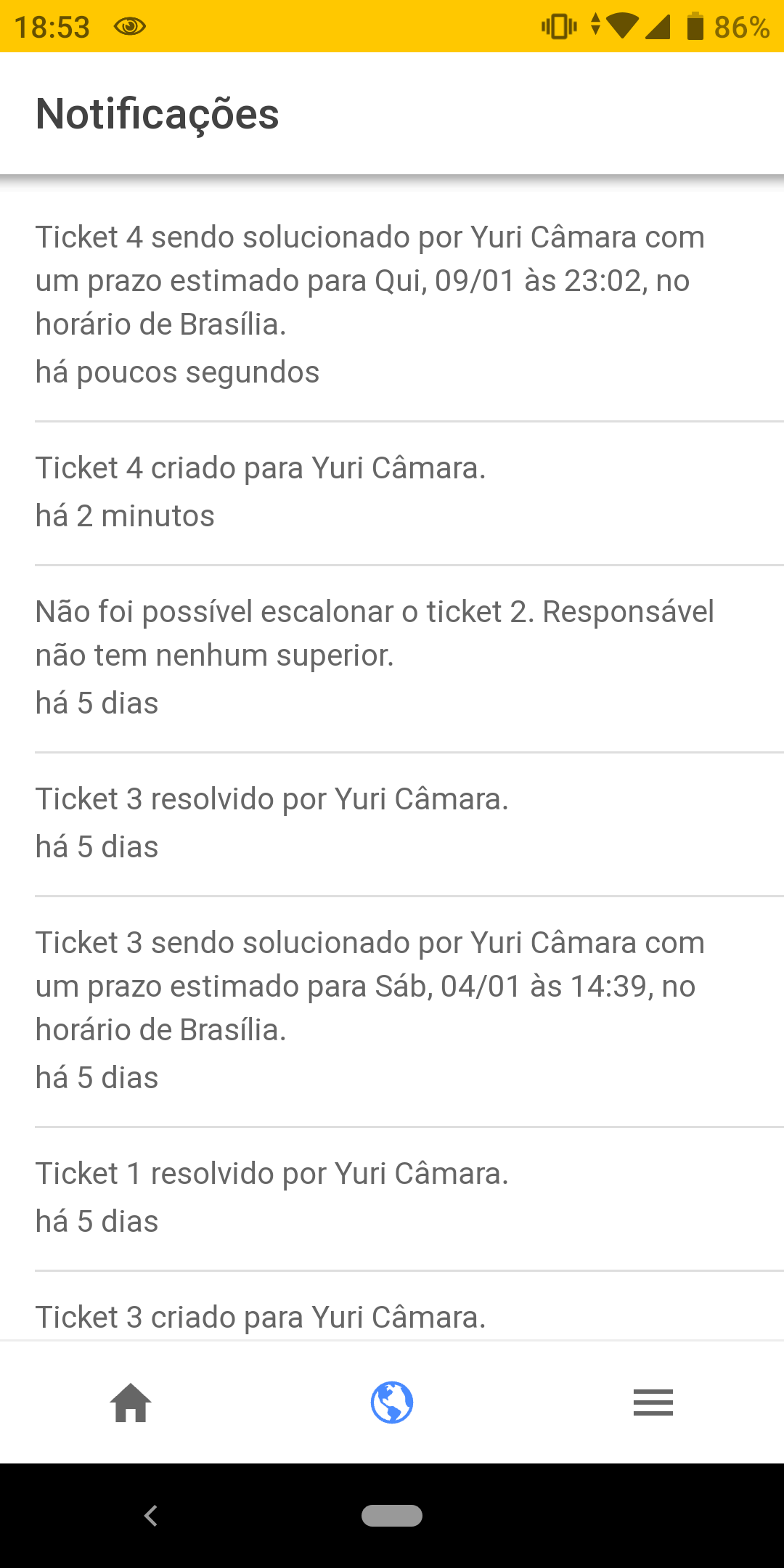Viewport: 784px width, 1568px height.
Task: Open the Ticket 4 criado notification
Action: pyautogui.click(x=392, y=490)
